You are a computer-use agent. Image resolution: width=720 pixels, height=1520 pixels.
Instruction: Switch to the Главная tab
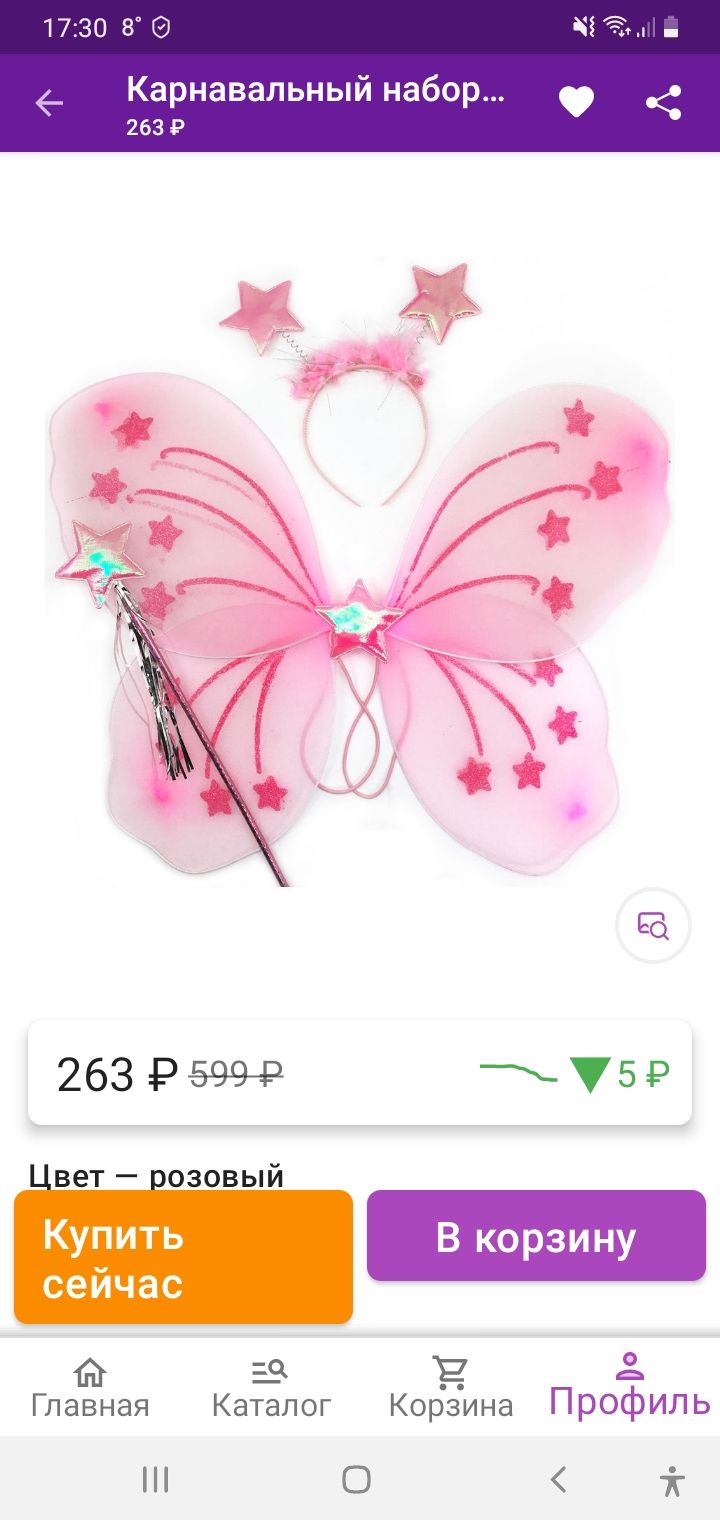[x=90, y=1388]
